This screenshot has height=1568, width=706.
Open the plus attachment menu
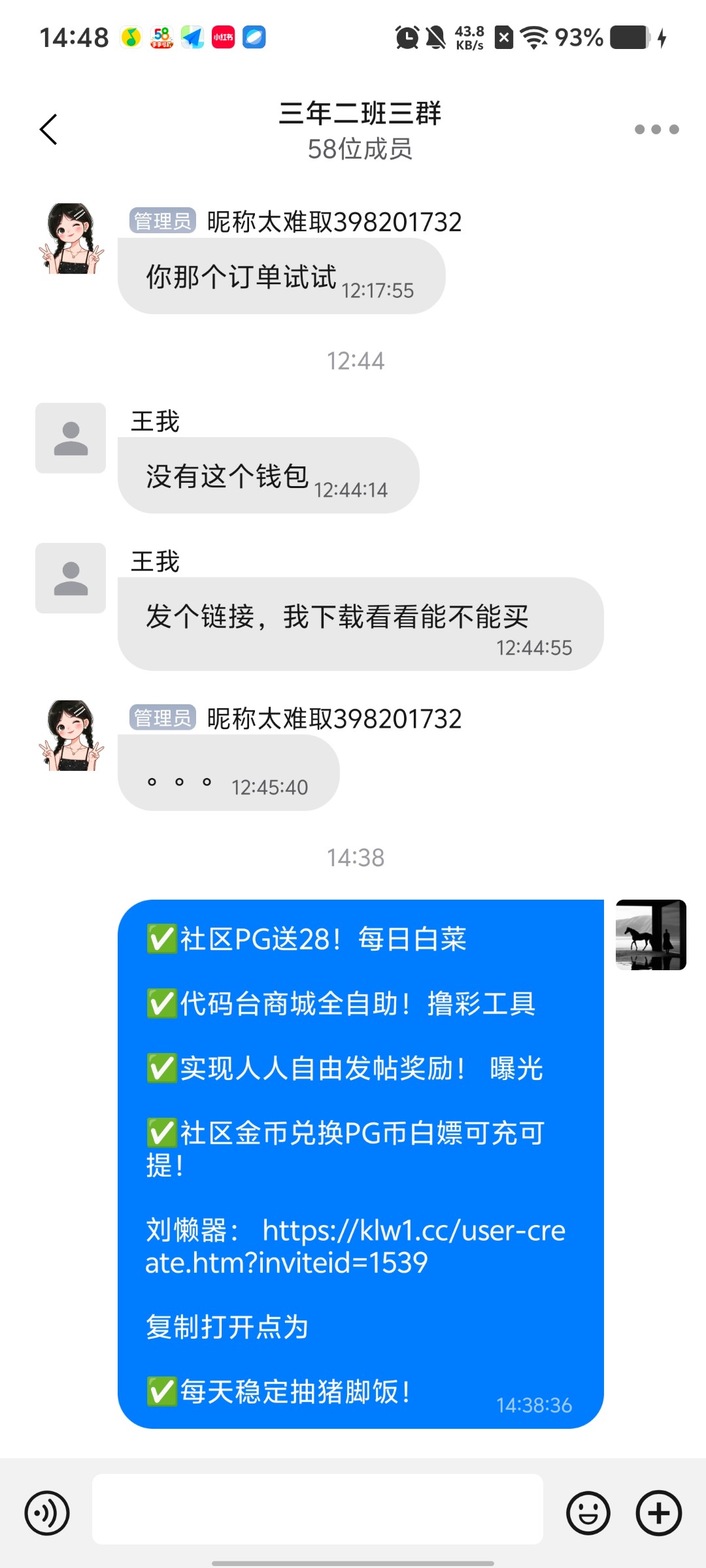pyautogui.click(x=658, y=1512)
